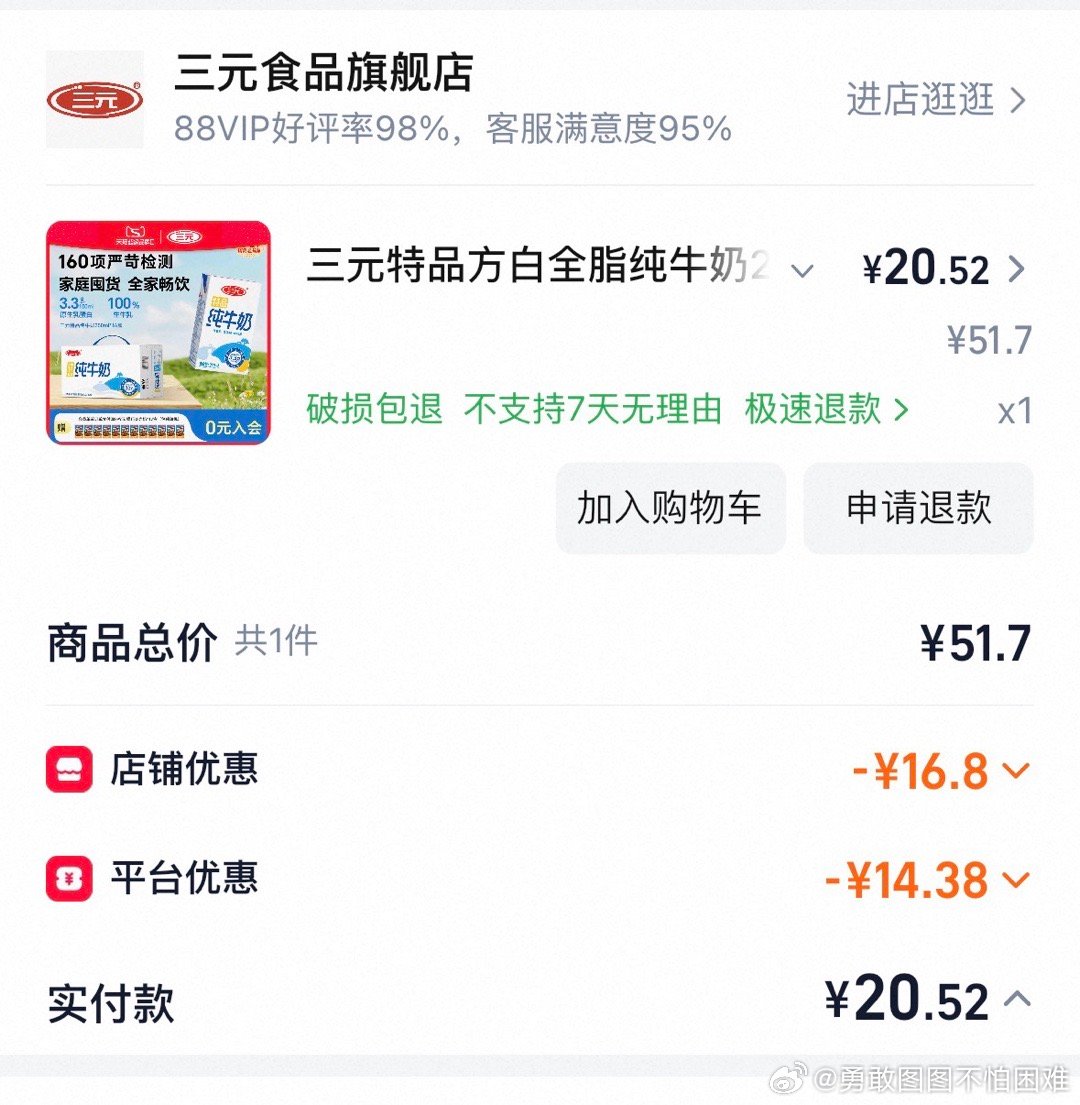Tap 进店逛逛 to visit the store
This screenshot has height=1105, width=1080.
935,100
